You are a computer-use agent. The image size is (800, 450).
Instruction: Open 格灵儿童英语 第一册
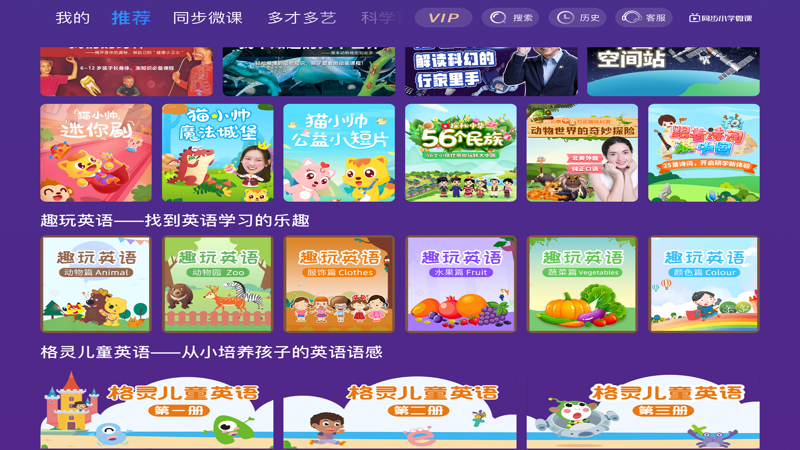tap(157, 410)
